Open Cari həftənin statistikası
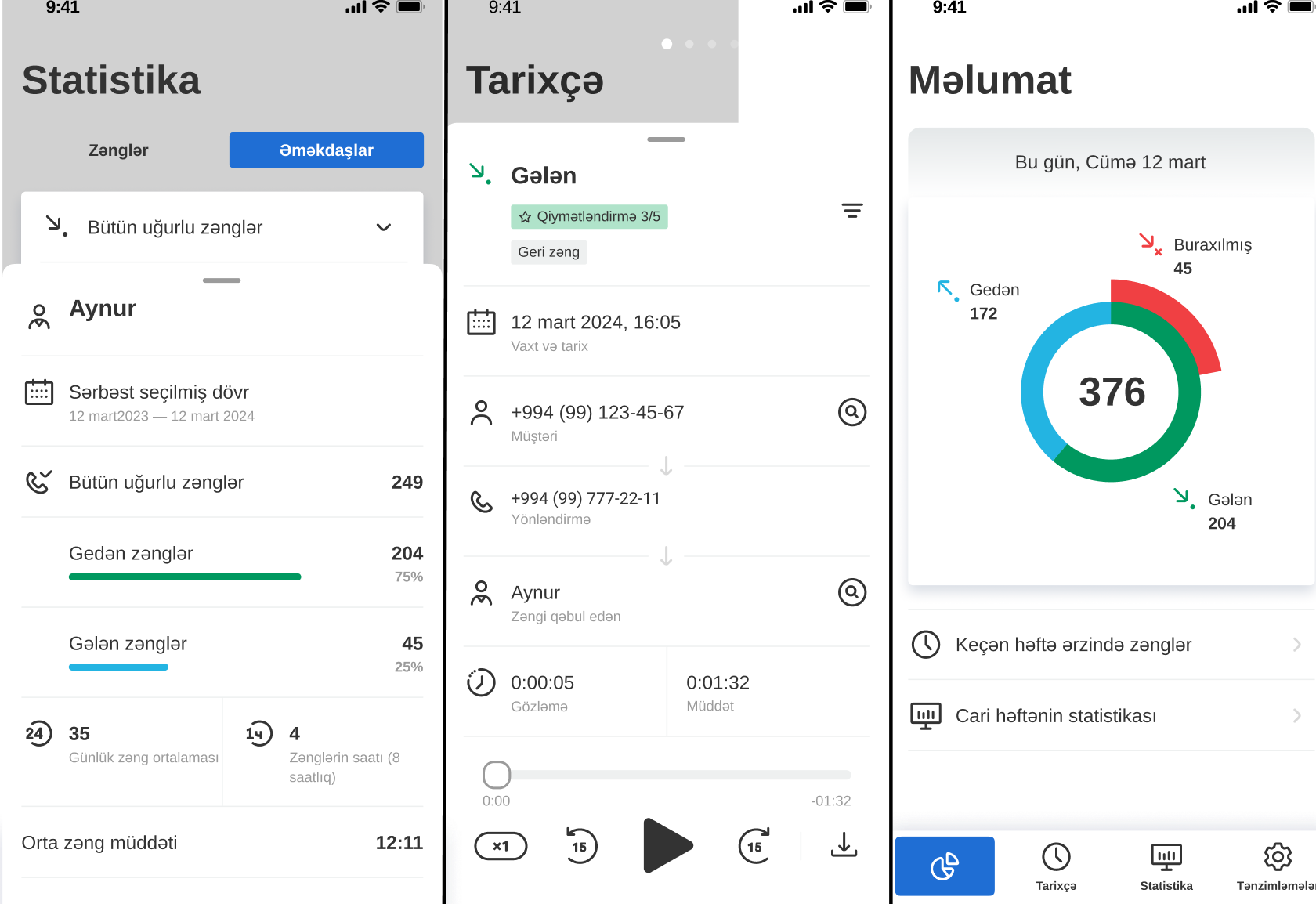 click(1106, 715)
